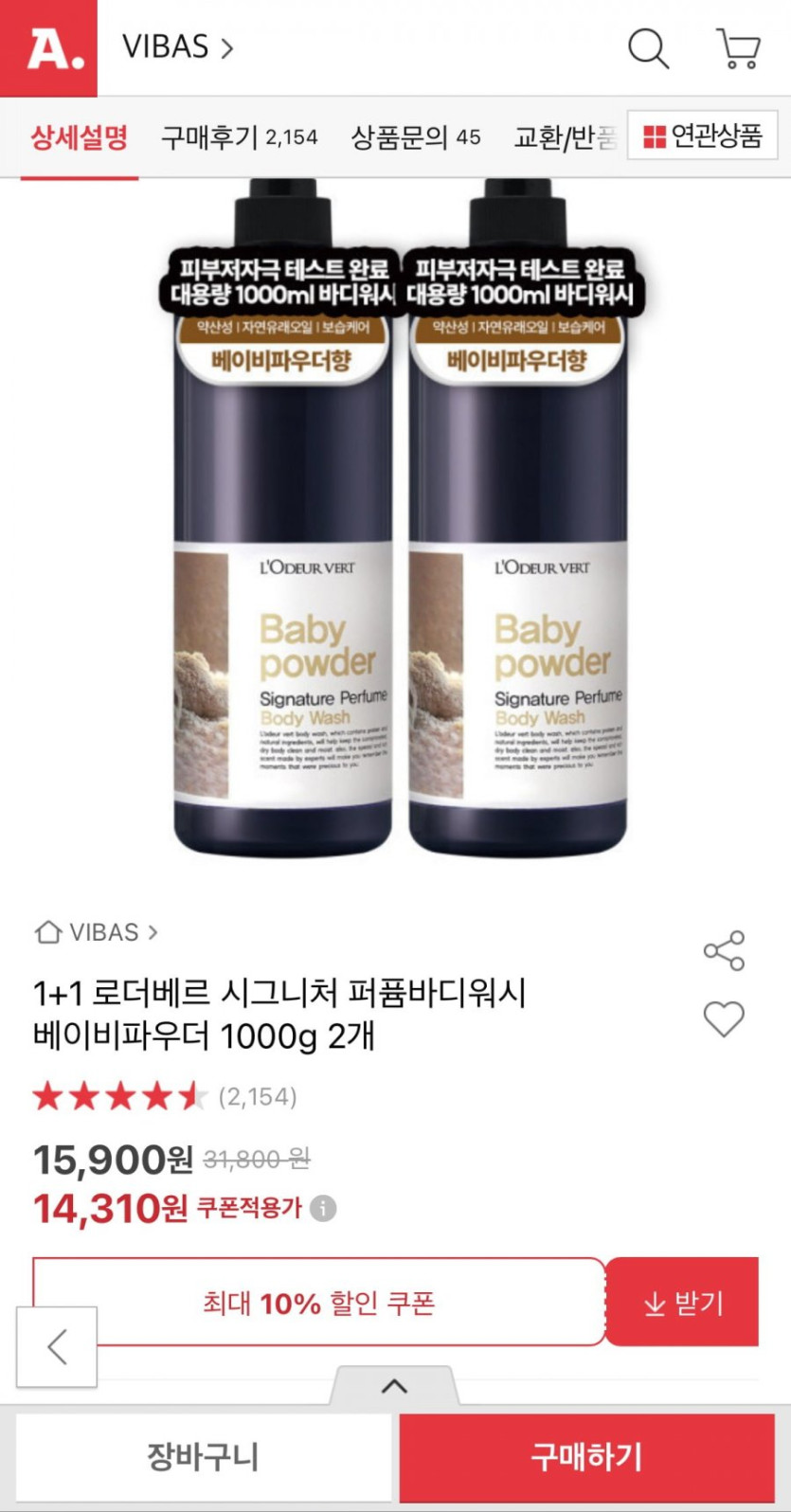Share this body wash product
791x1512 pixels.
point(724,951)
